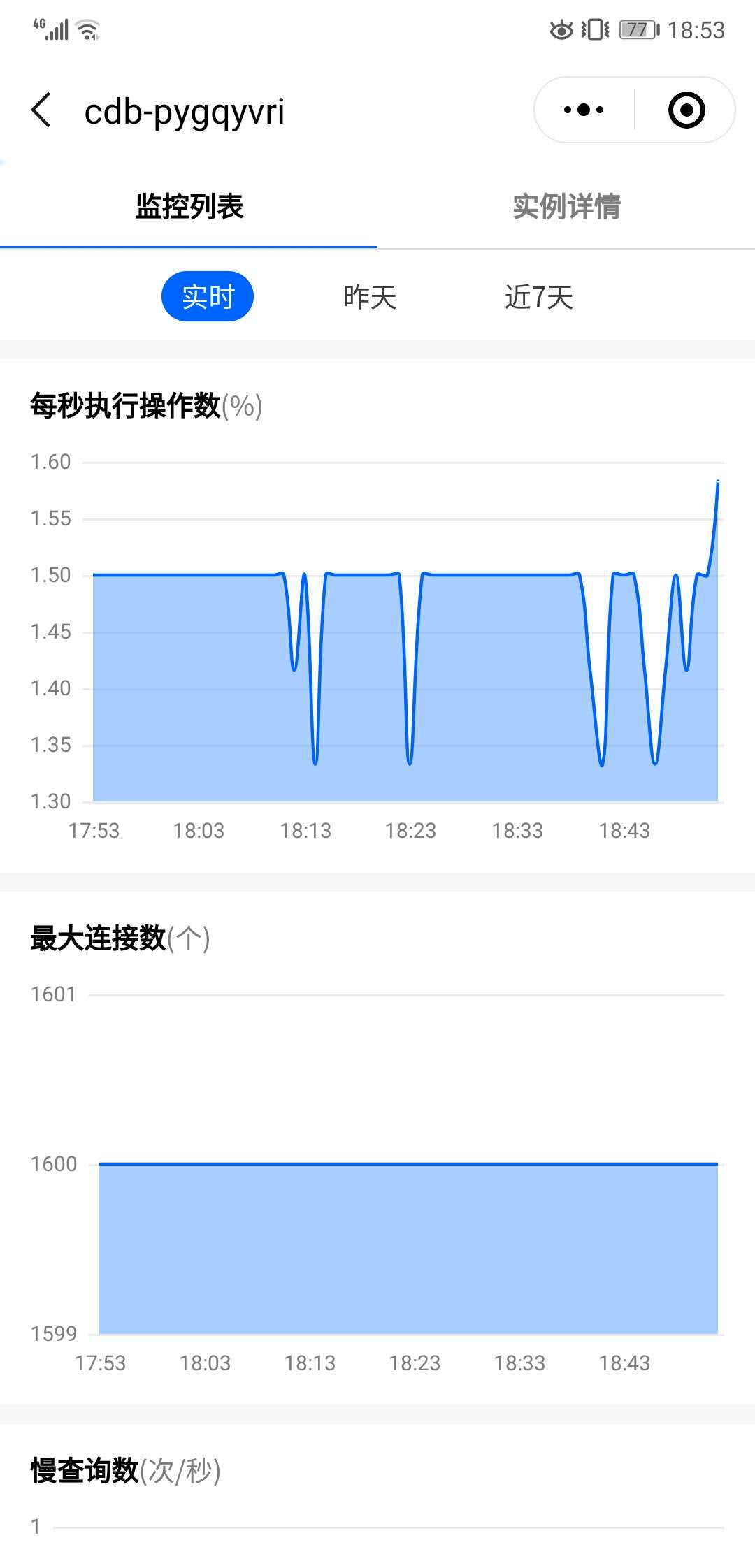Screen dimensions: 755x1568
Task: Open the mini program more-options menu
Action: click(584, 110)
